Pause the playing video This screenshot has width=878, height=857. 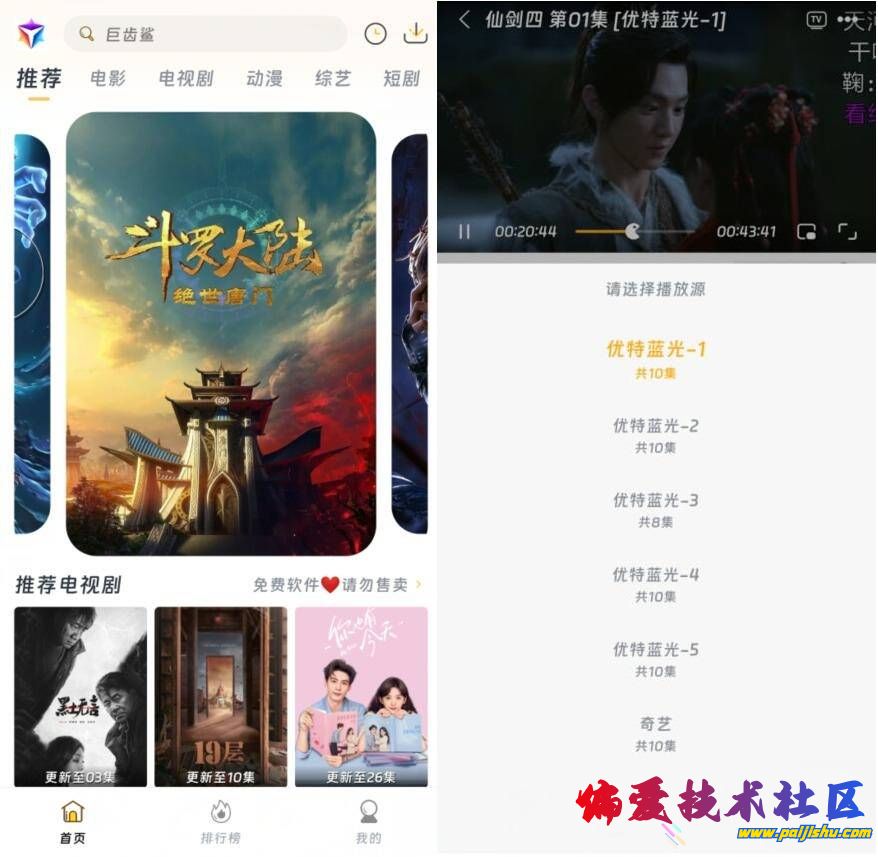[x=464, y=232]
